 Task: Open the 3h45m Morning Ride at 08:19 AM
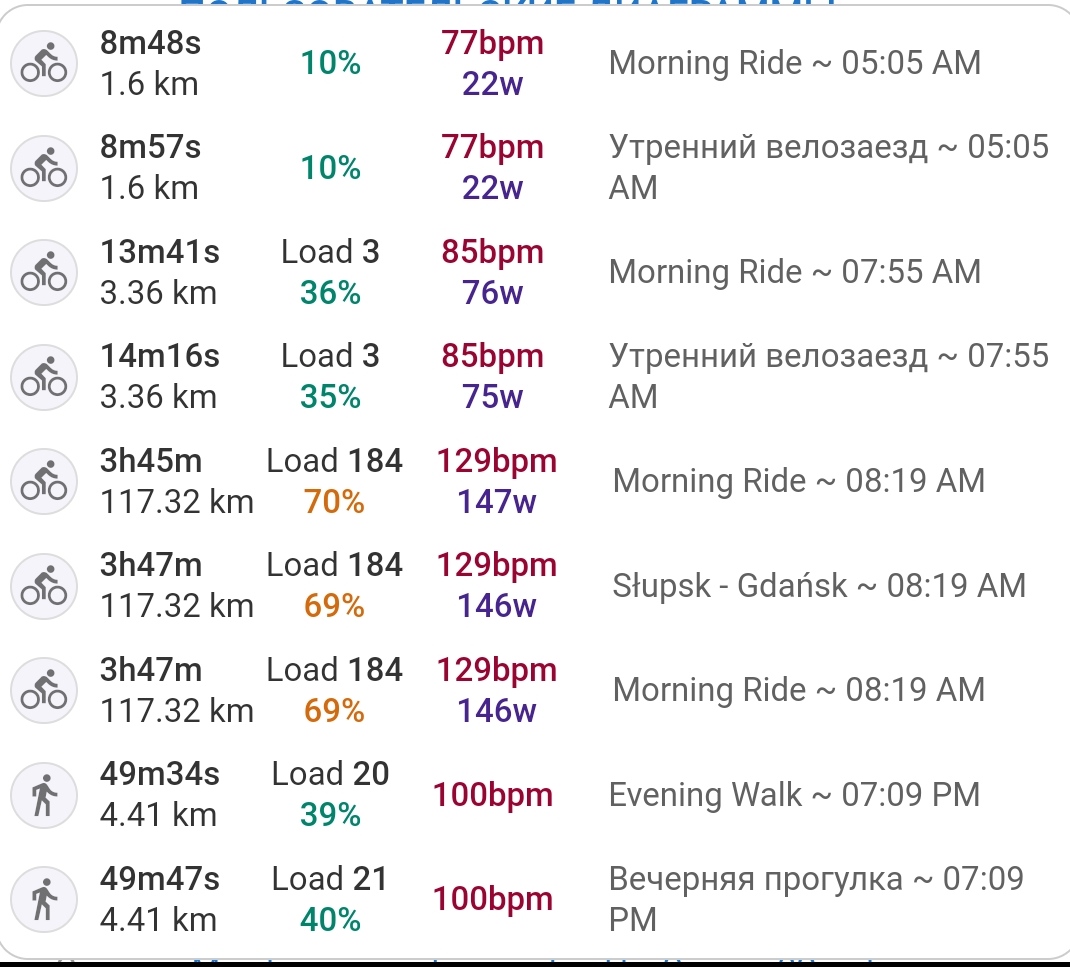pyautogui.click(x=798, y=481)
